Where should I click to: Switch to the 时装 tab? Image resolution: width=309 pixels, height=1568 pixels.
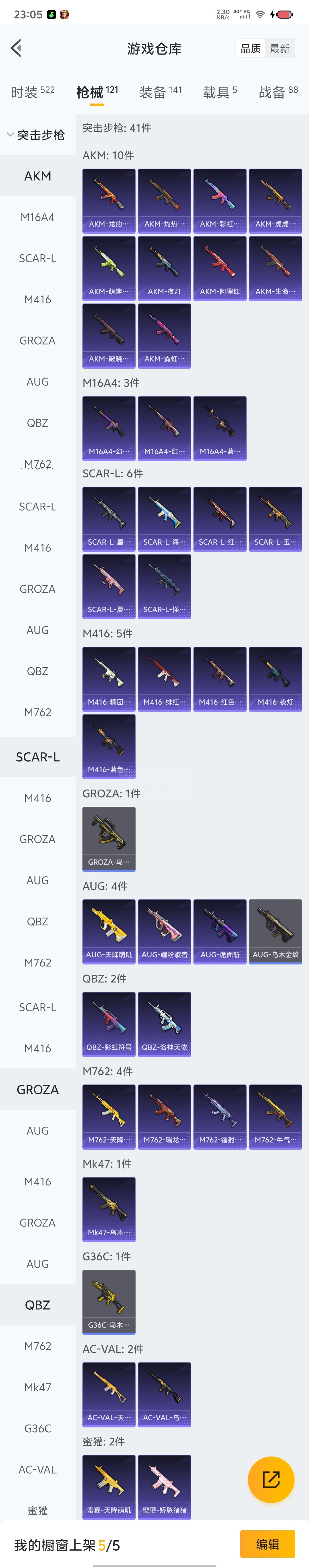pyautogui.click(x=32, y=92)
